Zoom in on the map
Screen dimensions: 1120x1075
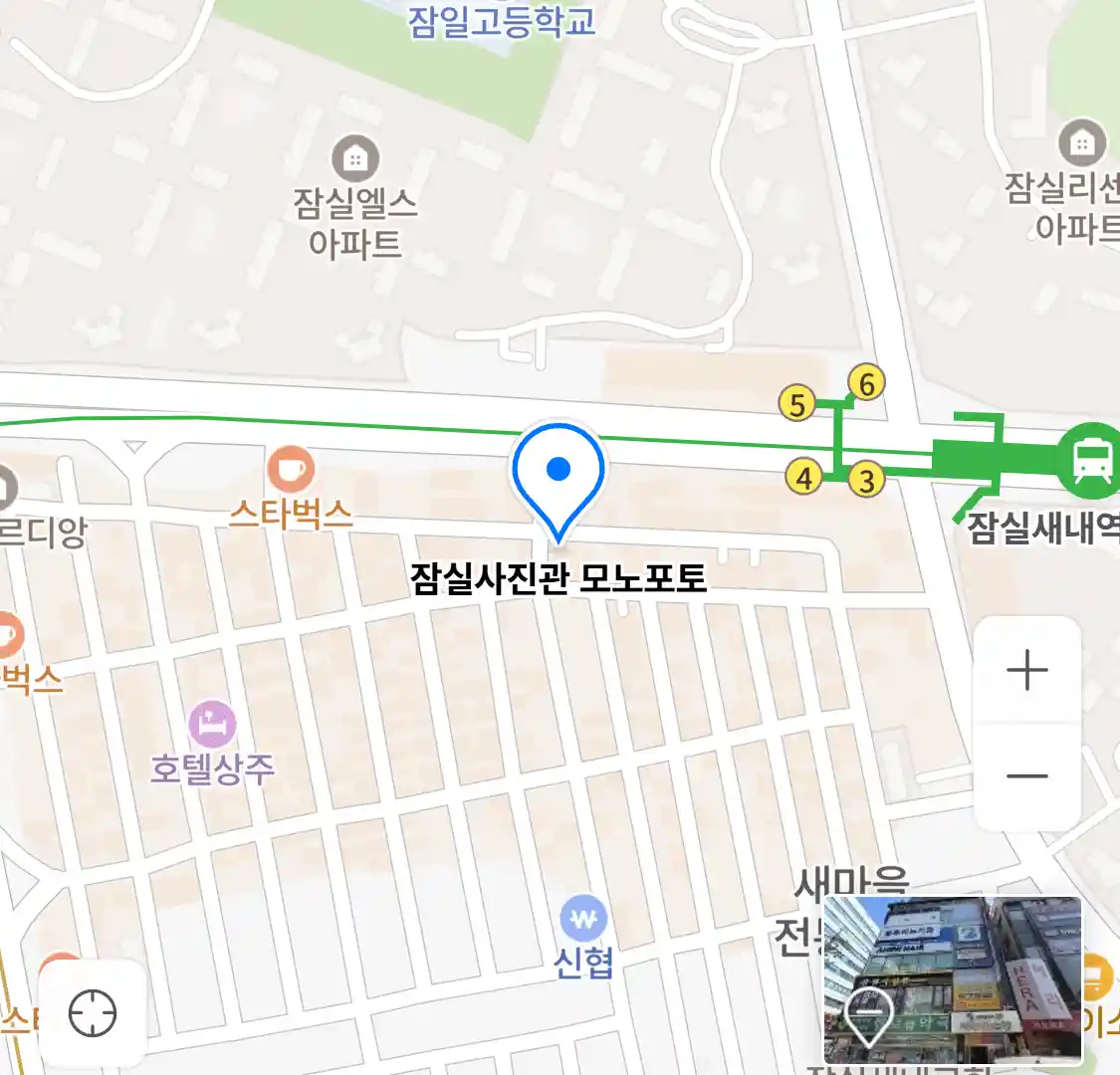(x=1026, y=671)
